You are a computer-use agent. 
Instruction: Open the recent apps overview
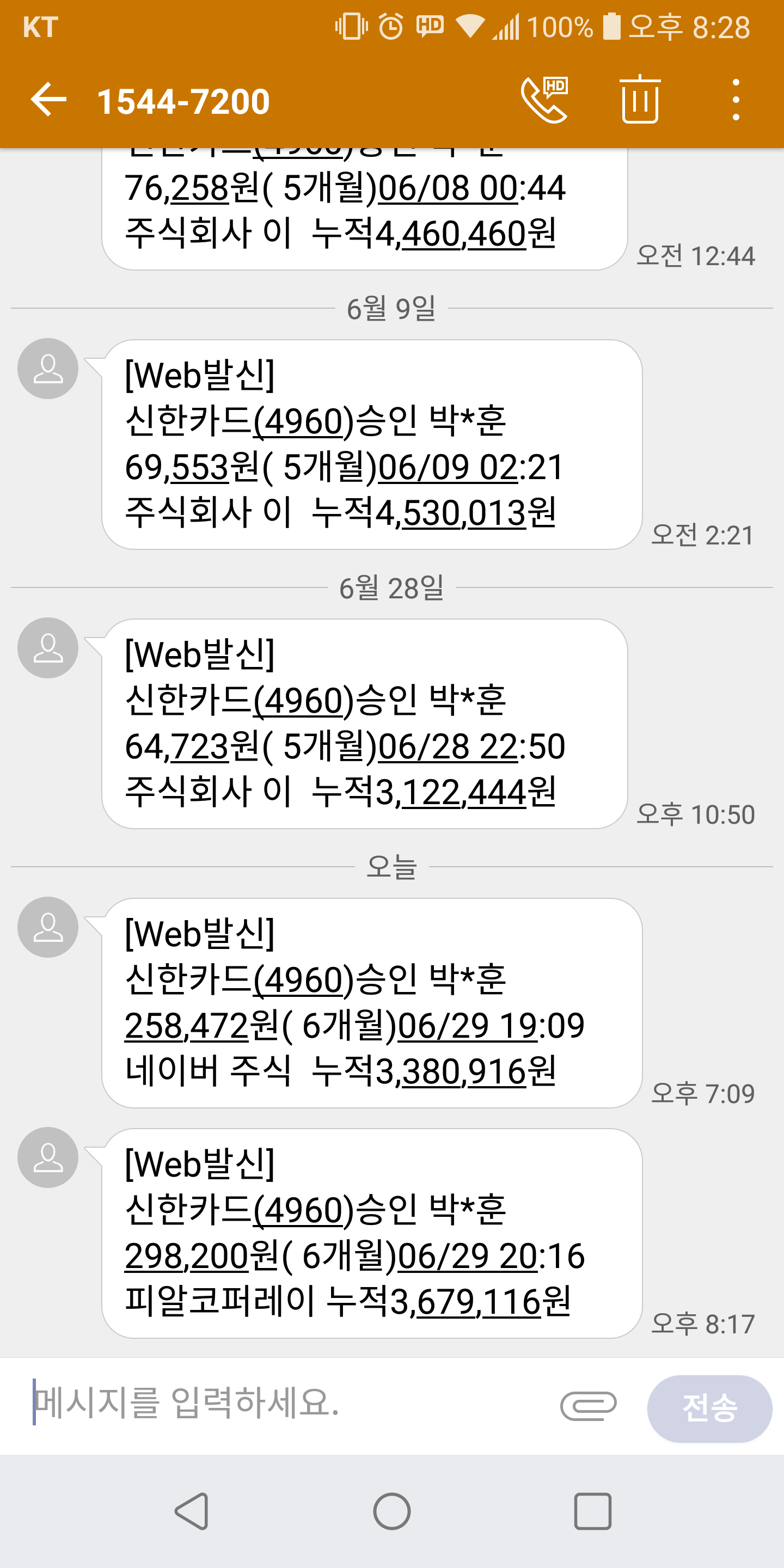point(592,1511)
